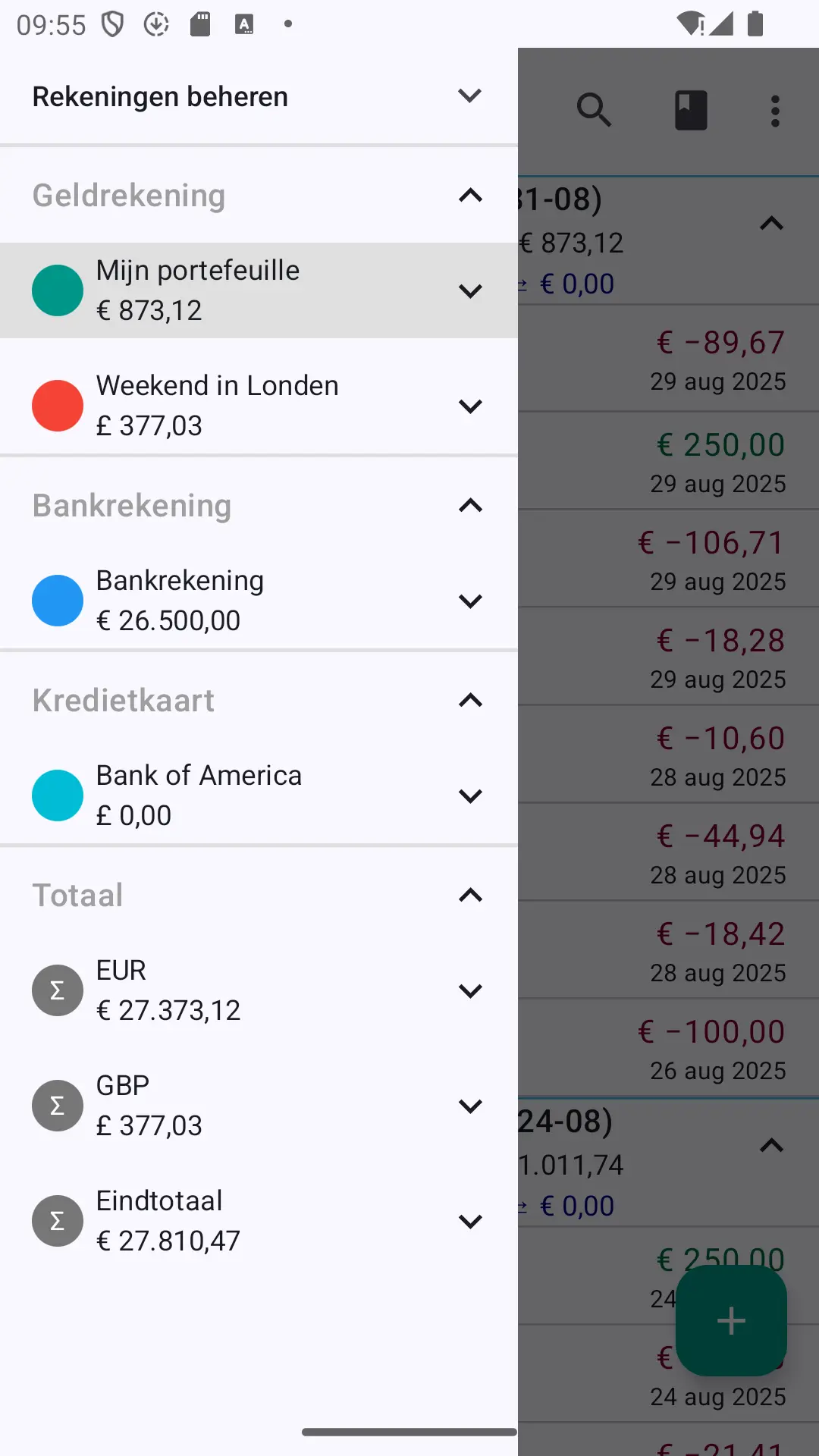Add a new transaction with the plus button

[x=731, y=1320]
